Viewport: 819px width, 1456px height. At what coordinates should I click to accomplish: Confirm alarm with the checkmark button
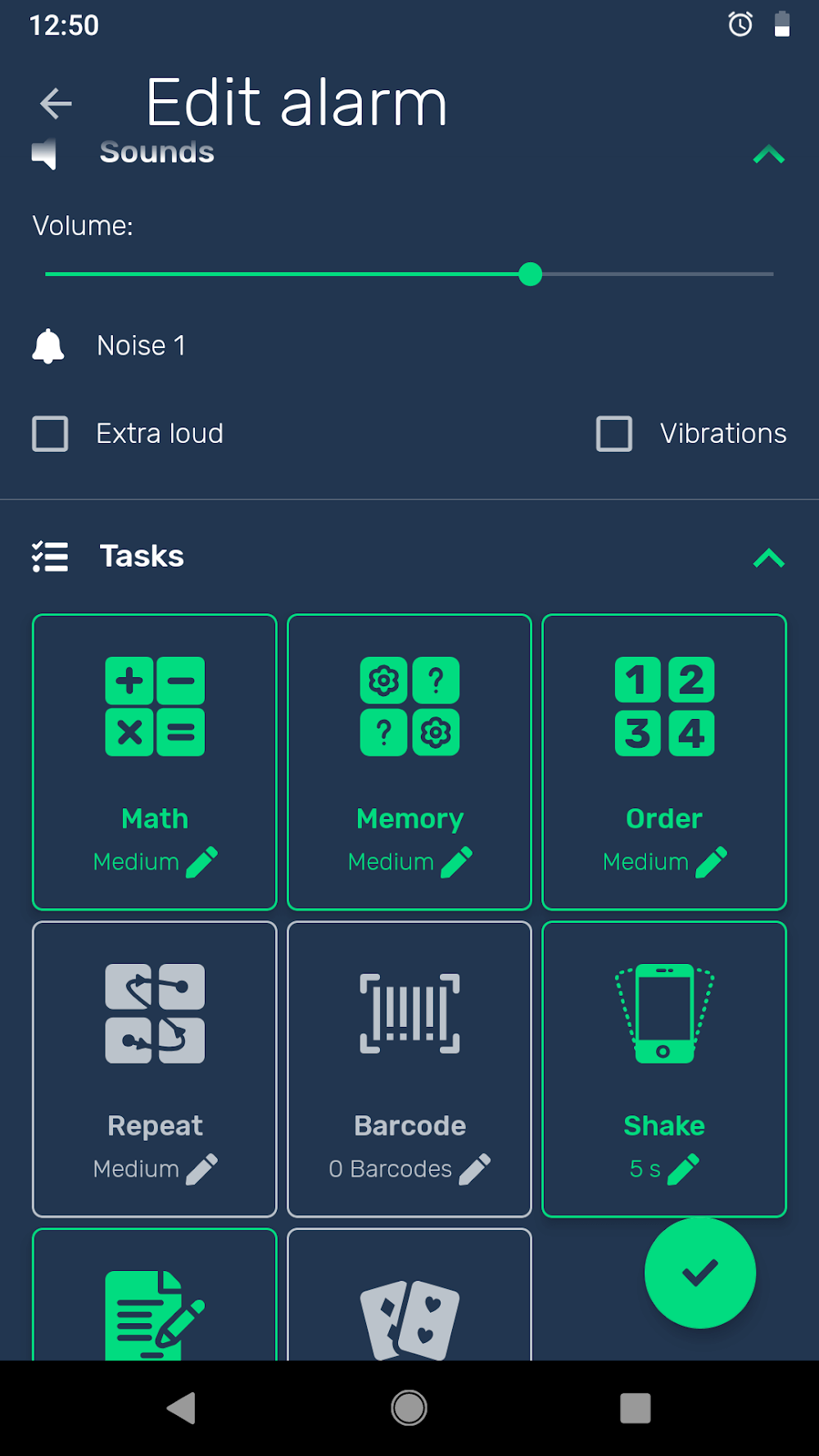[699, 1273]
